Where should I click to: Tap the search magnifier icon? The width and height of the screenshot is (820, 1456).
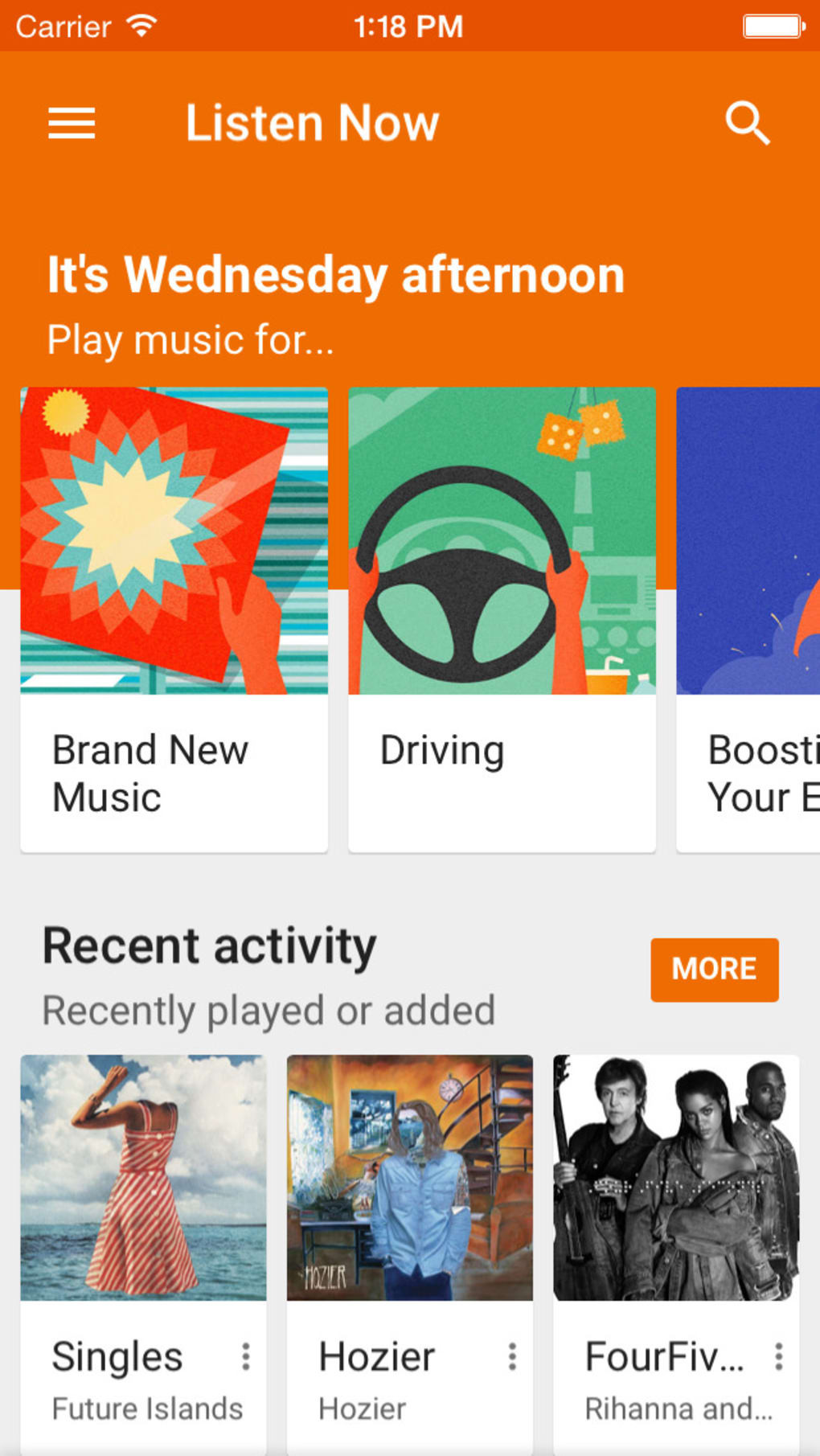pos(748,124)
